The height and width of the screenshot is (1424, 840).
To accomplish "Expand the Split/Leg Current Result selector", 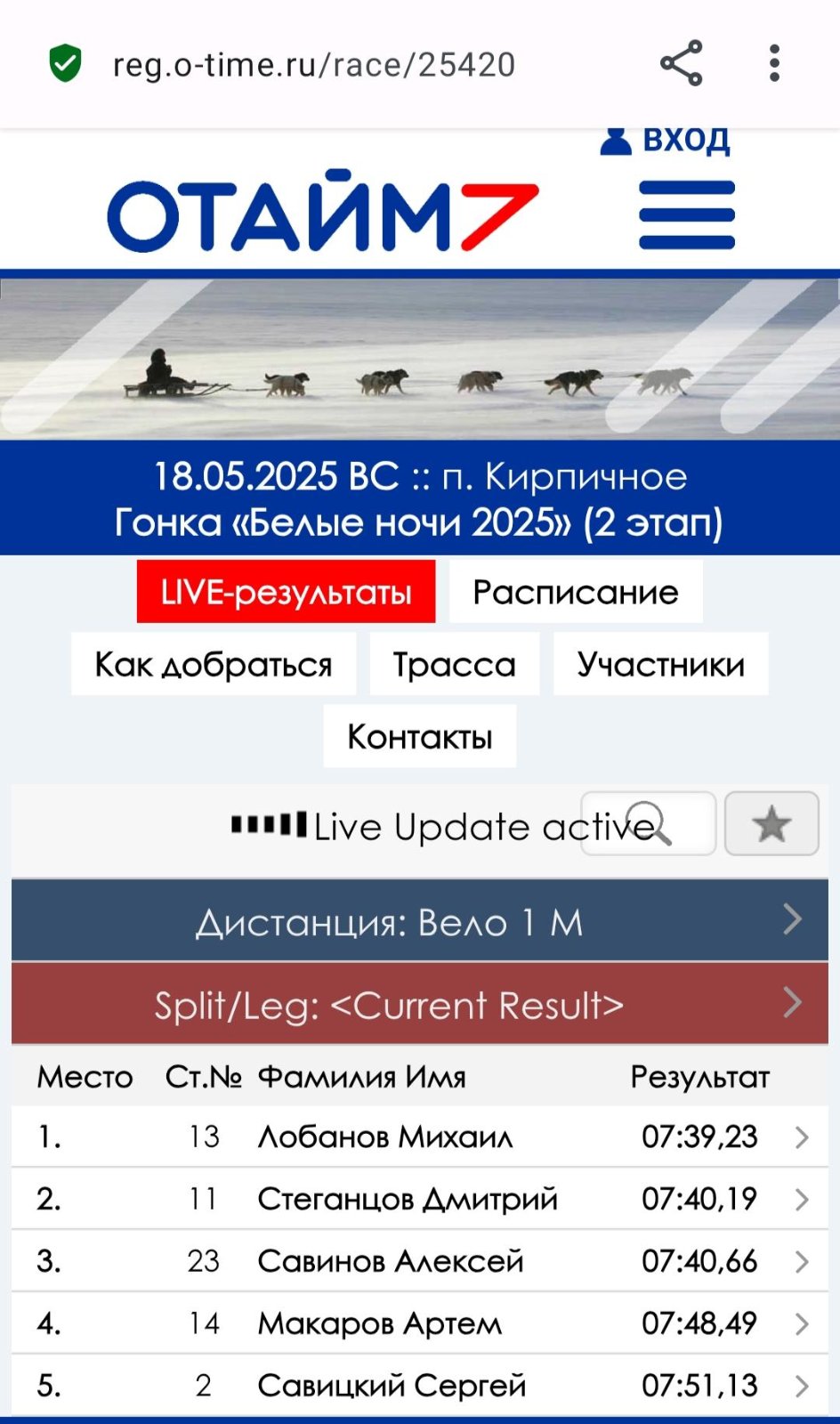I will tap(420, 1004).
